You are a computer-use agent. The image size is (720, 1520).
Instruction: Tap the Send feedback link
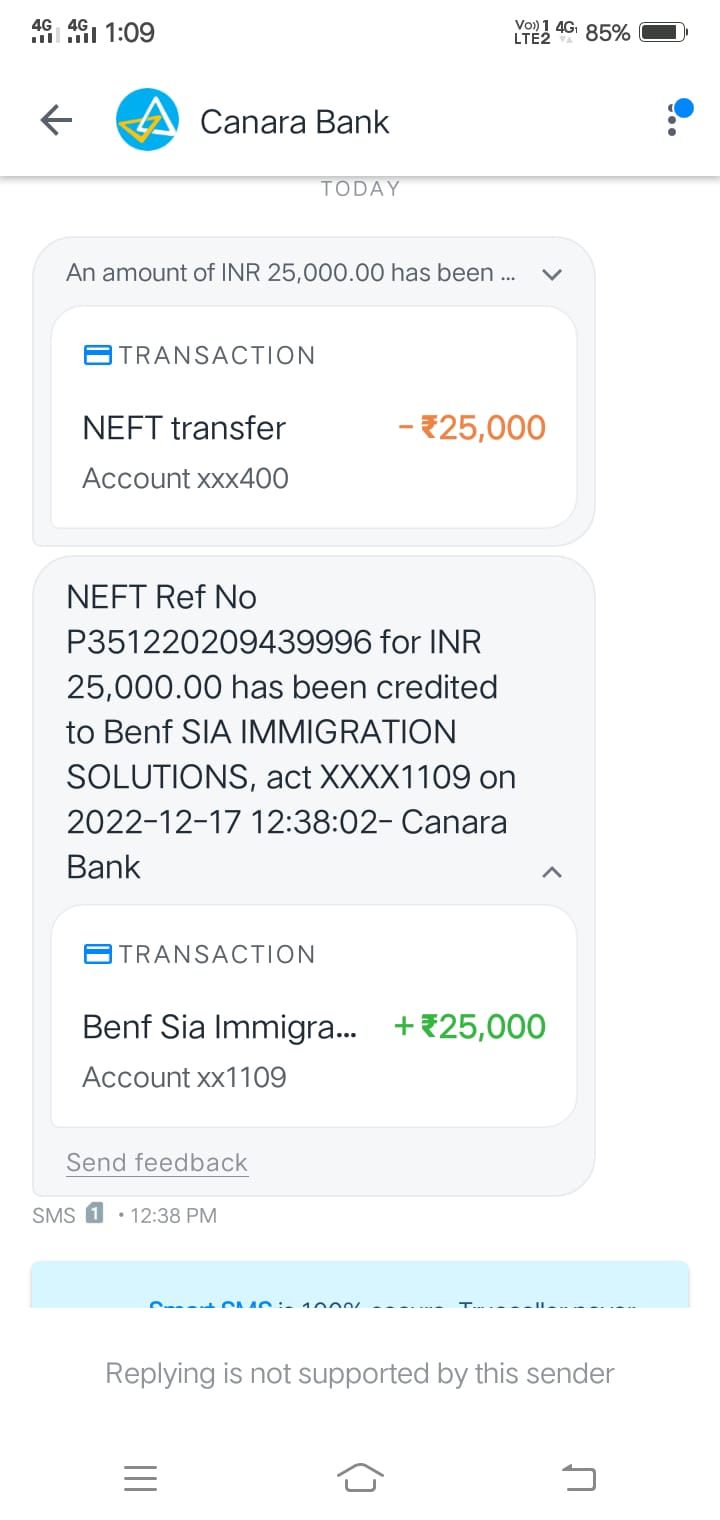point(157,1162)
